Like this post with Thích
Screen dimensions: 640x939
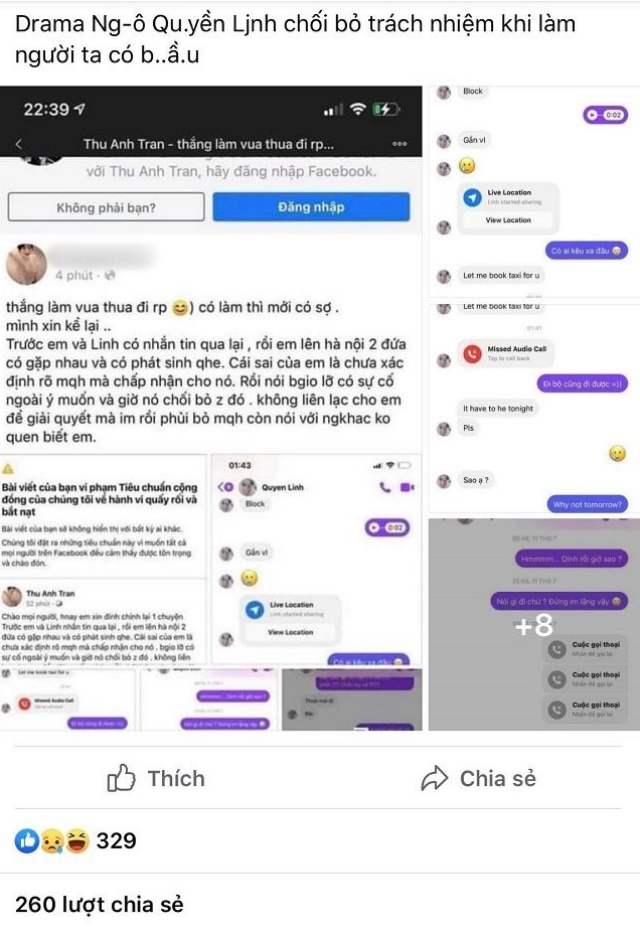tap(156, 778)
